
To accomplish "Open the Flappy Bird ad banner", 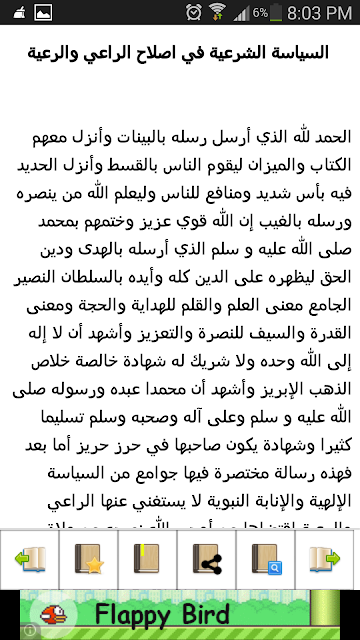I will pos(180,615).
